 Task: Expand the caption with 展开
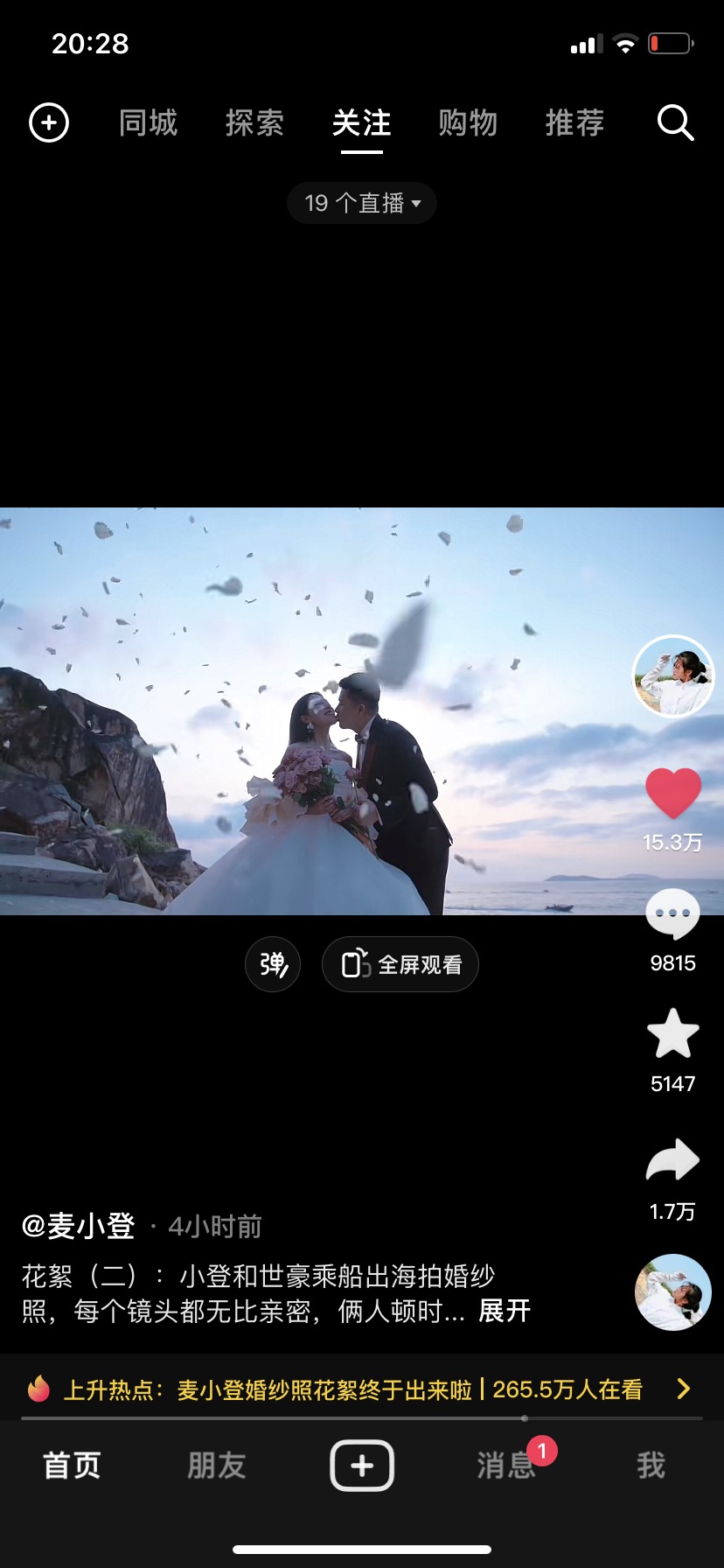504,1311
